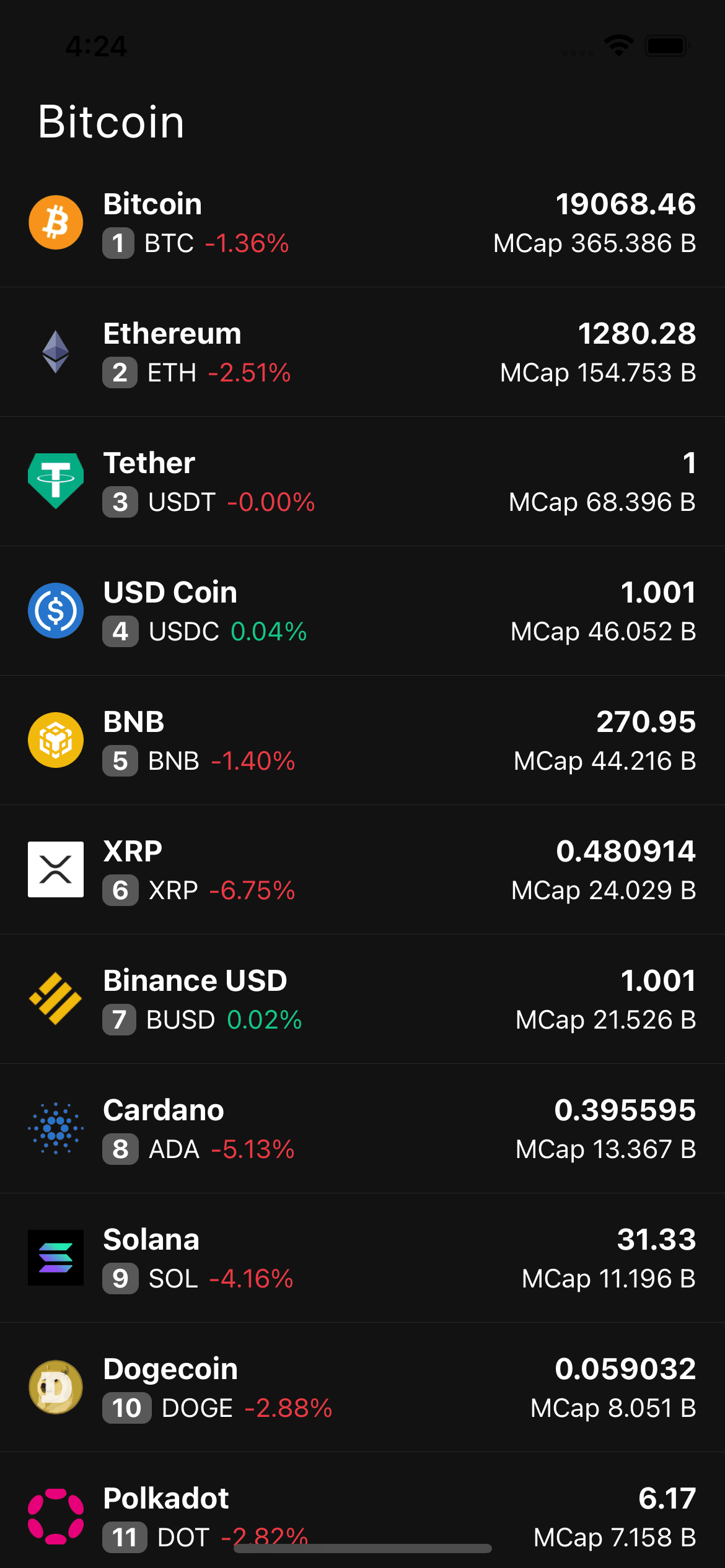Open Dogecoin DOGE details

tap(362, 1388)
